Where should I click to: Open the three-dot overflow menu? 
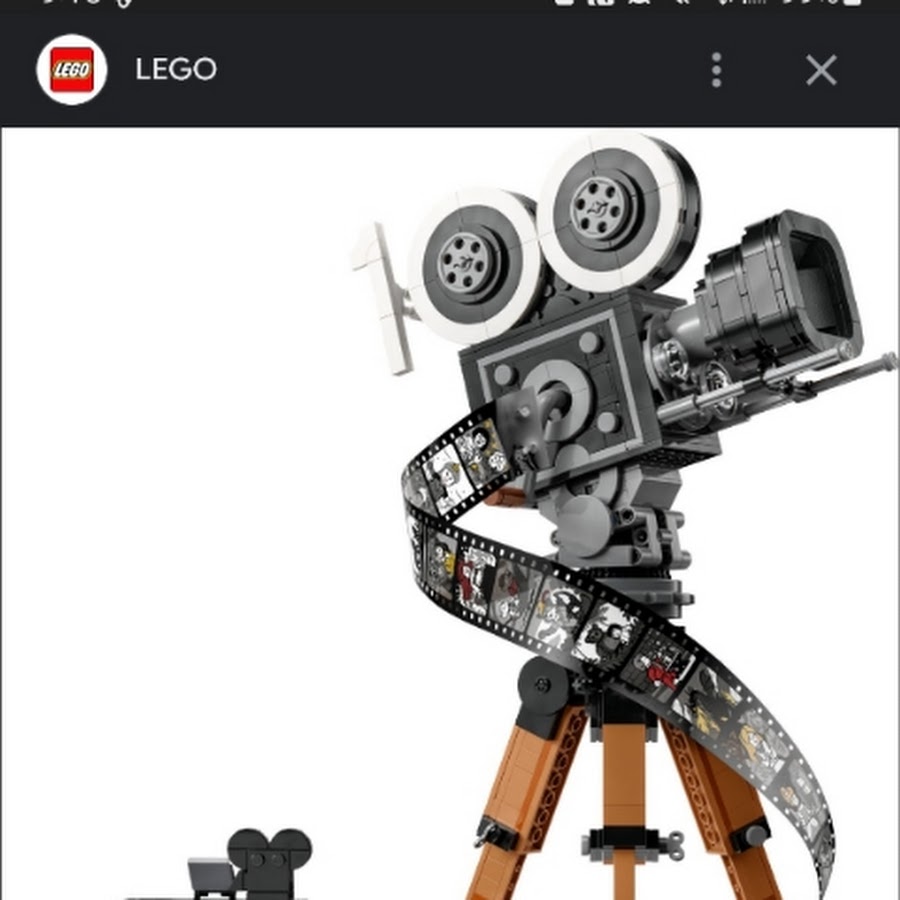pos(716,70)
